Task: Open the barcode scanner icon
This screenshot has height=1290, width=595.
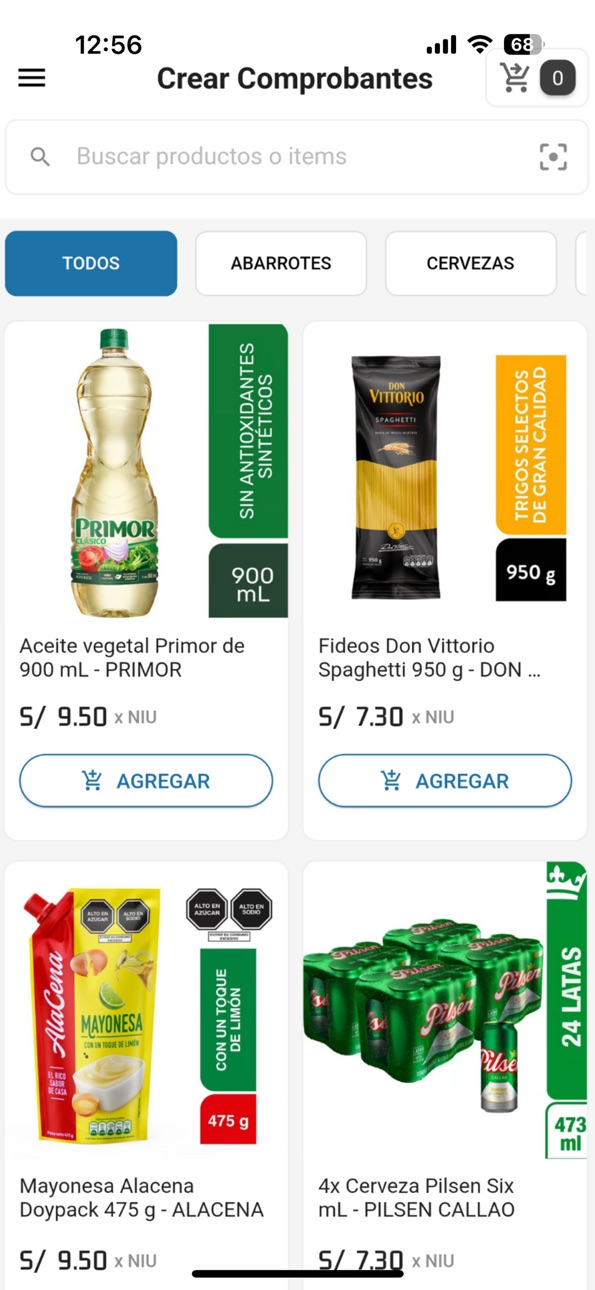Action: [x=553, y=157]
